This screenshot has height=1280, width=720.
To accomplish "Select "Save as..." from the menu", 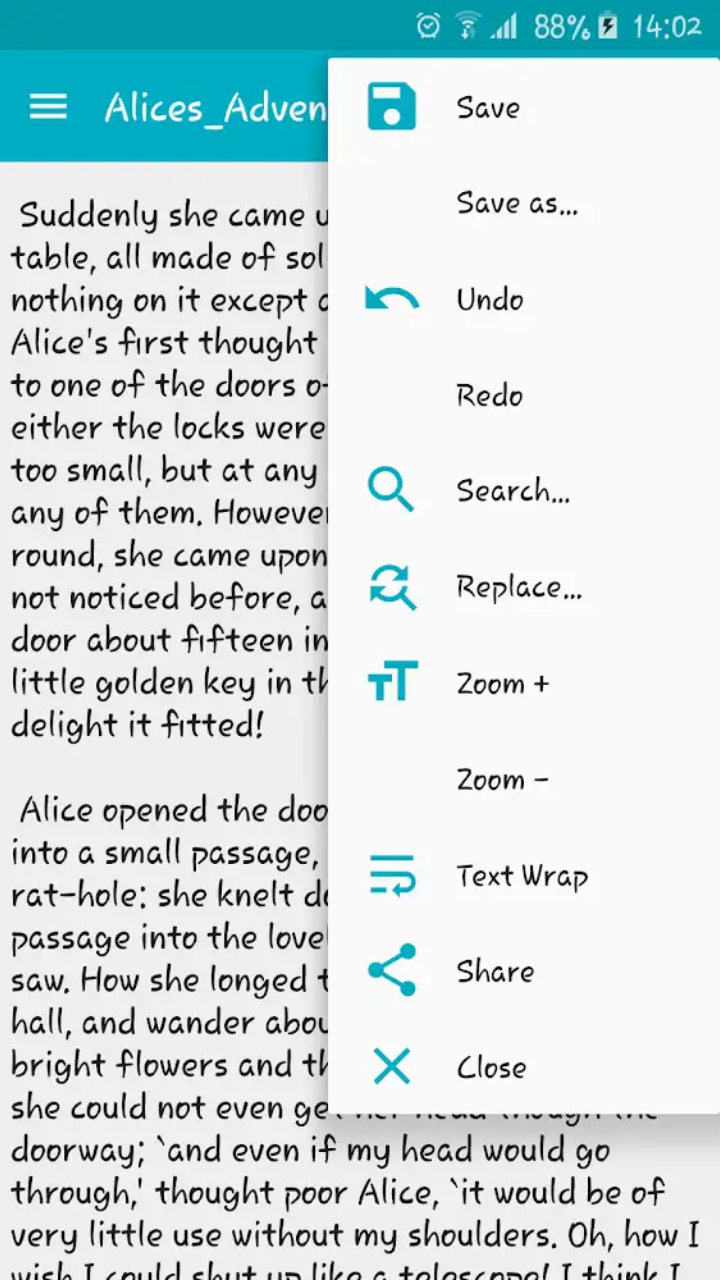I will (516, 204).
